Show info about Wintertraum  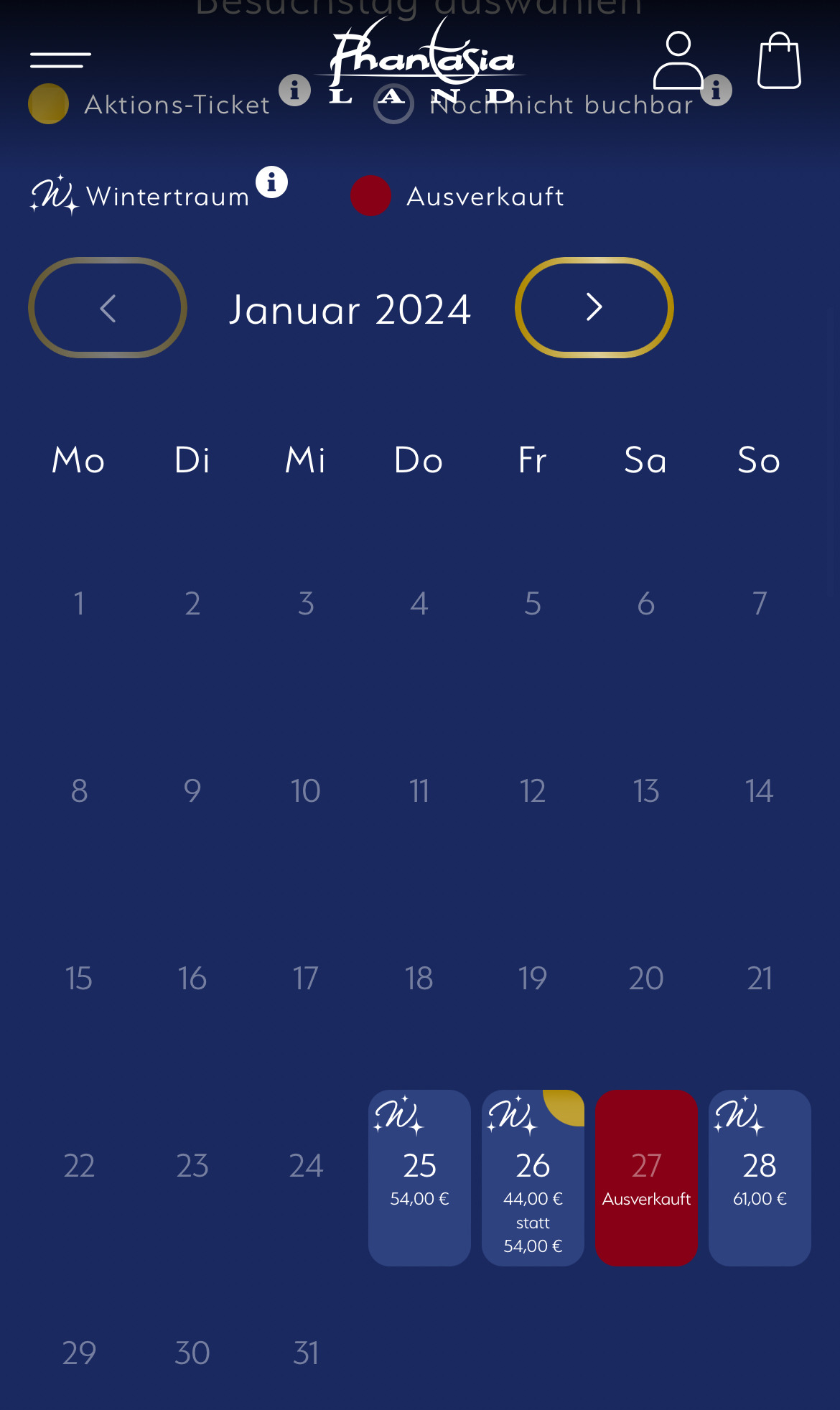point(272,182)
